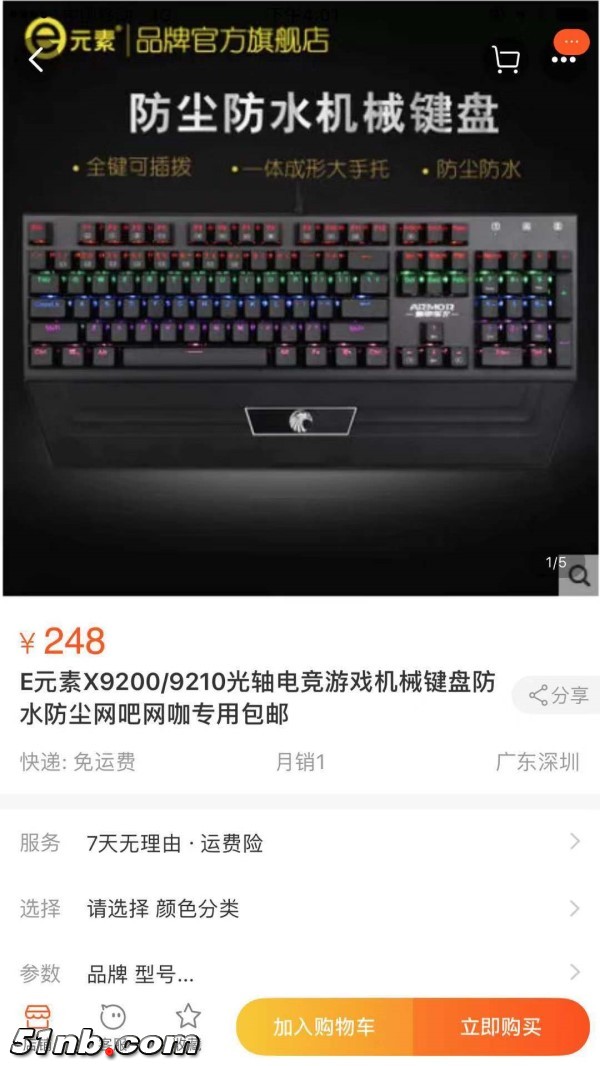
Task: Tap 加入购物车 button
Action: (324, 1027)
